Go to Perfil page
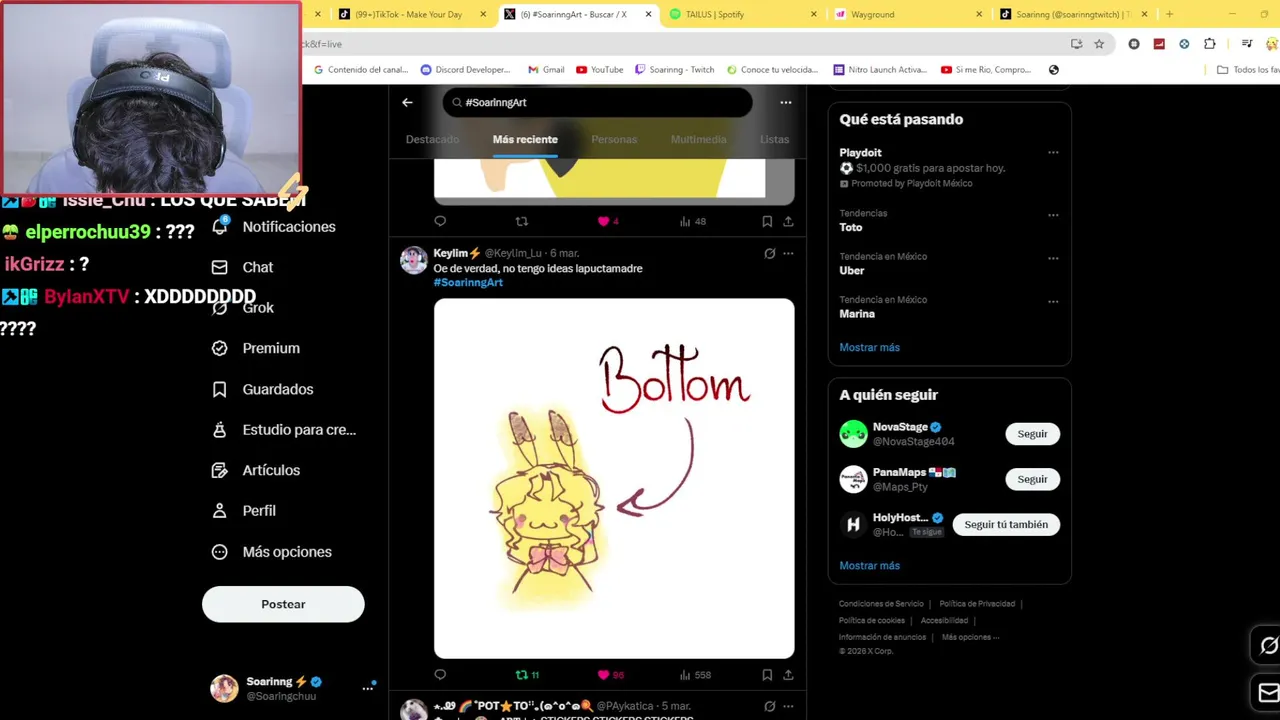The height and width of the screenshot is (720, 1280). [x=258, y=510]
